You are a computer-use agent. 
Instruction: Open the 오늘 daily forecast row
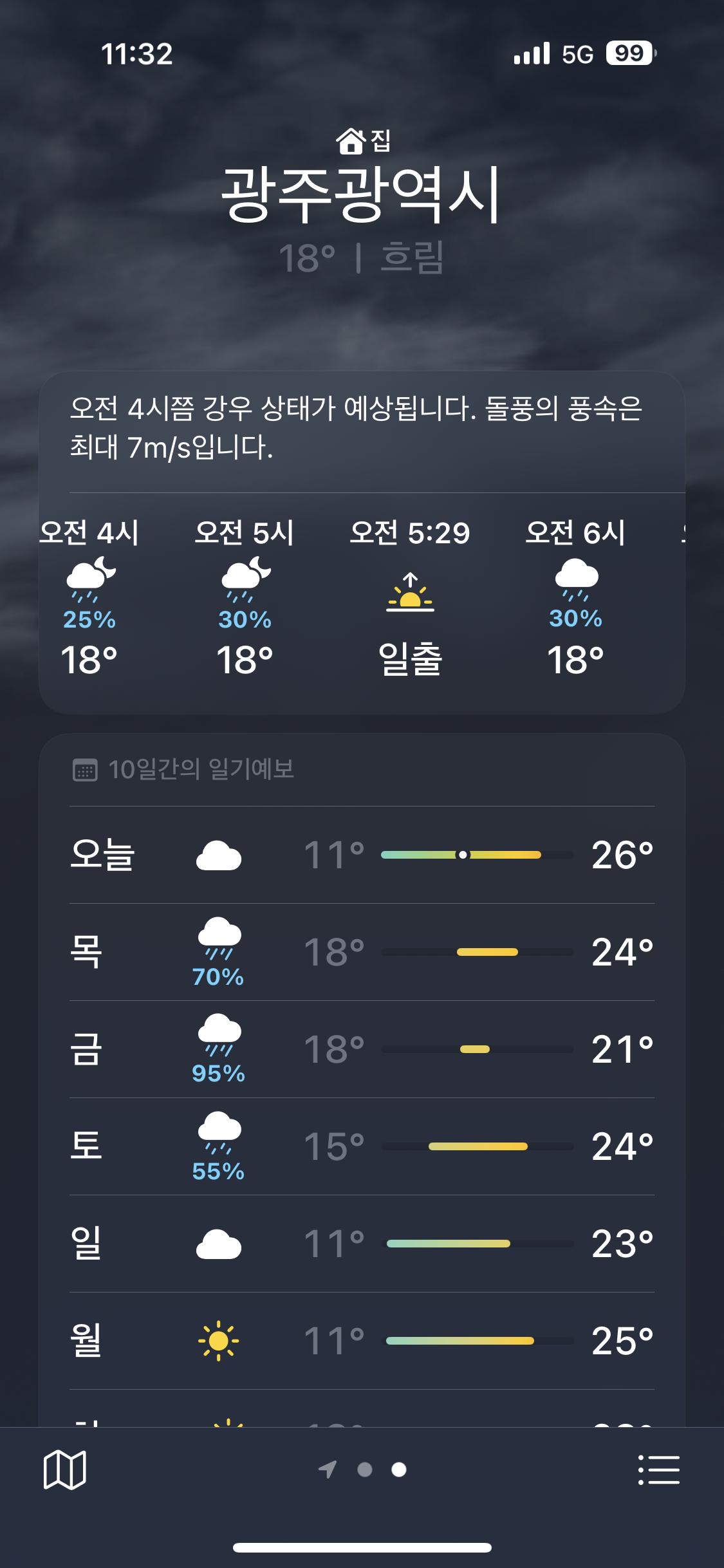362,855
